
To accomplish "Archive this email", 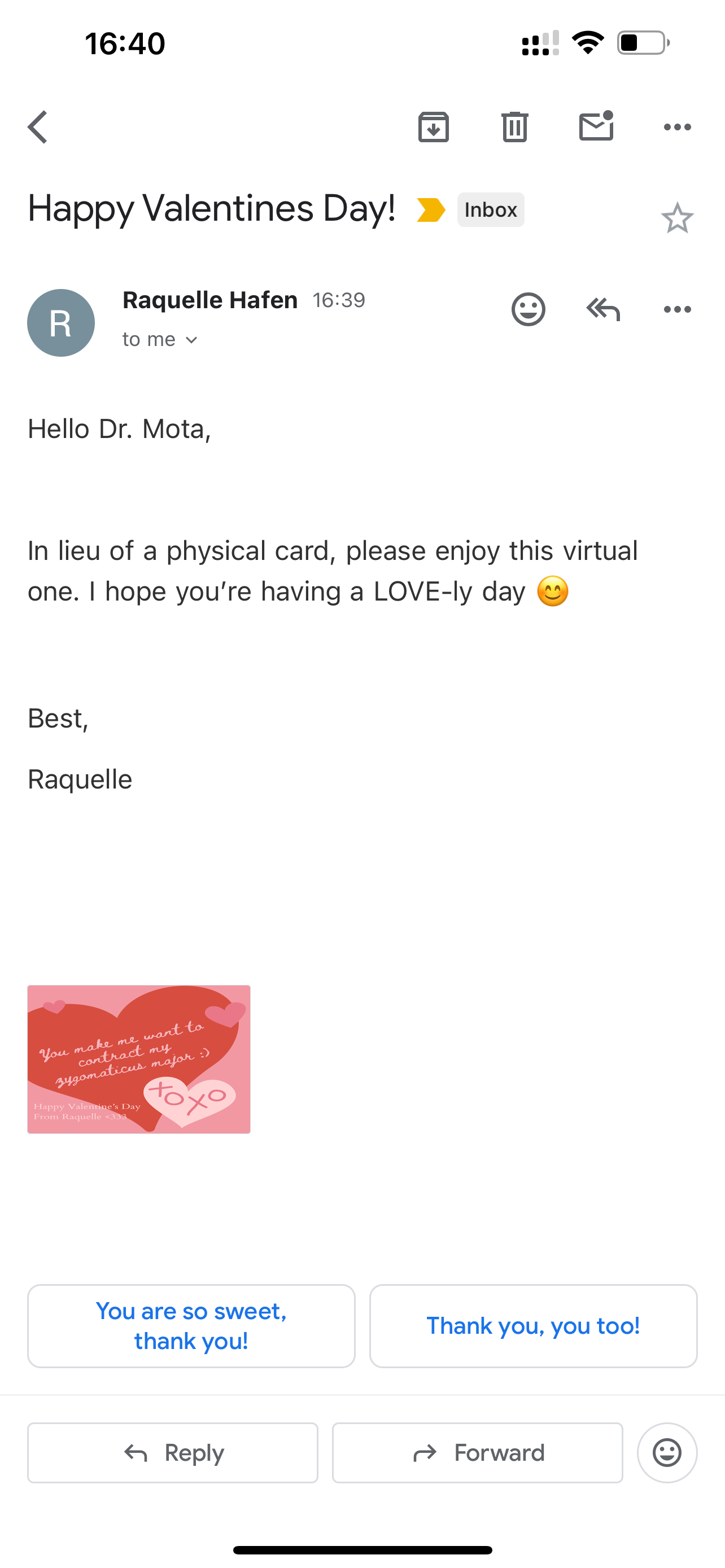I will [x=434, y=127].
